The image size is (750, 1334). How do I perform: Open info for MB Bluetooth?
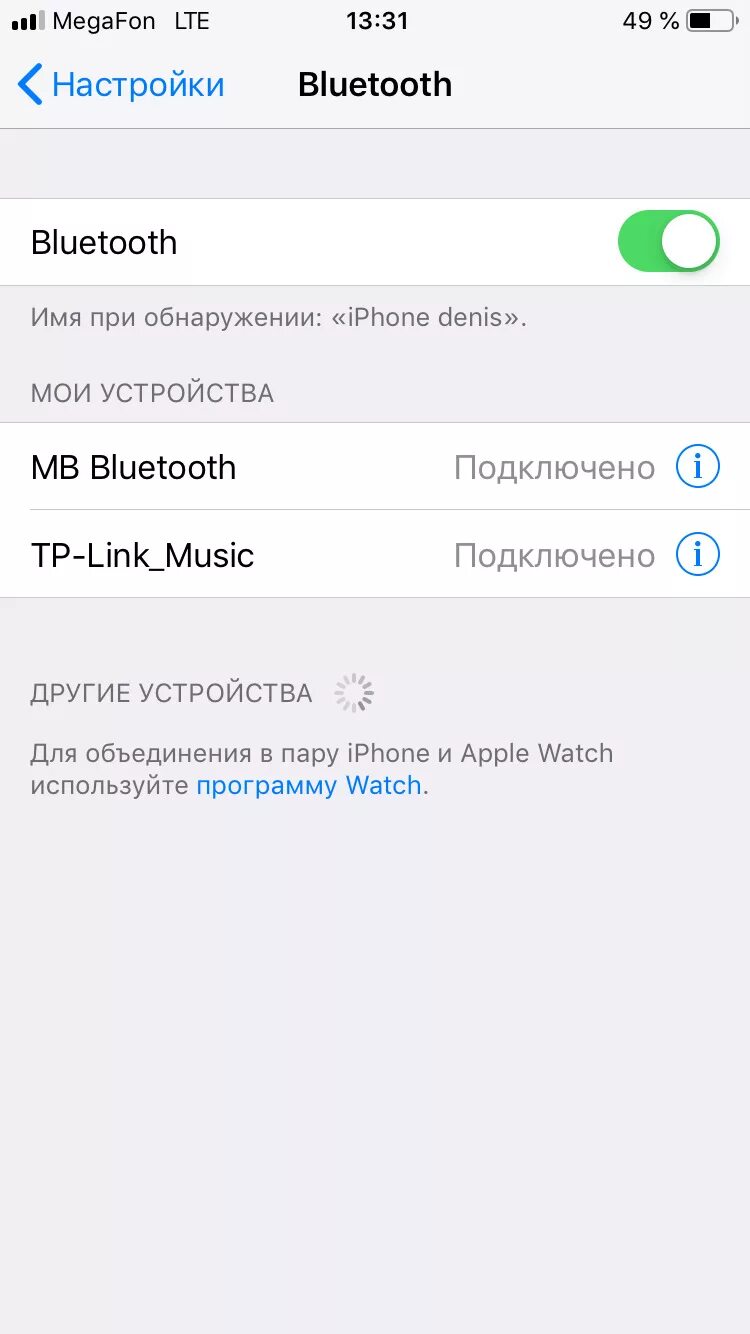pos(697,467)
